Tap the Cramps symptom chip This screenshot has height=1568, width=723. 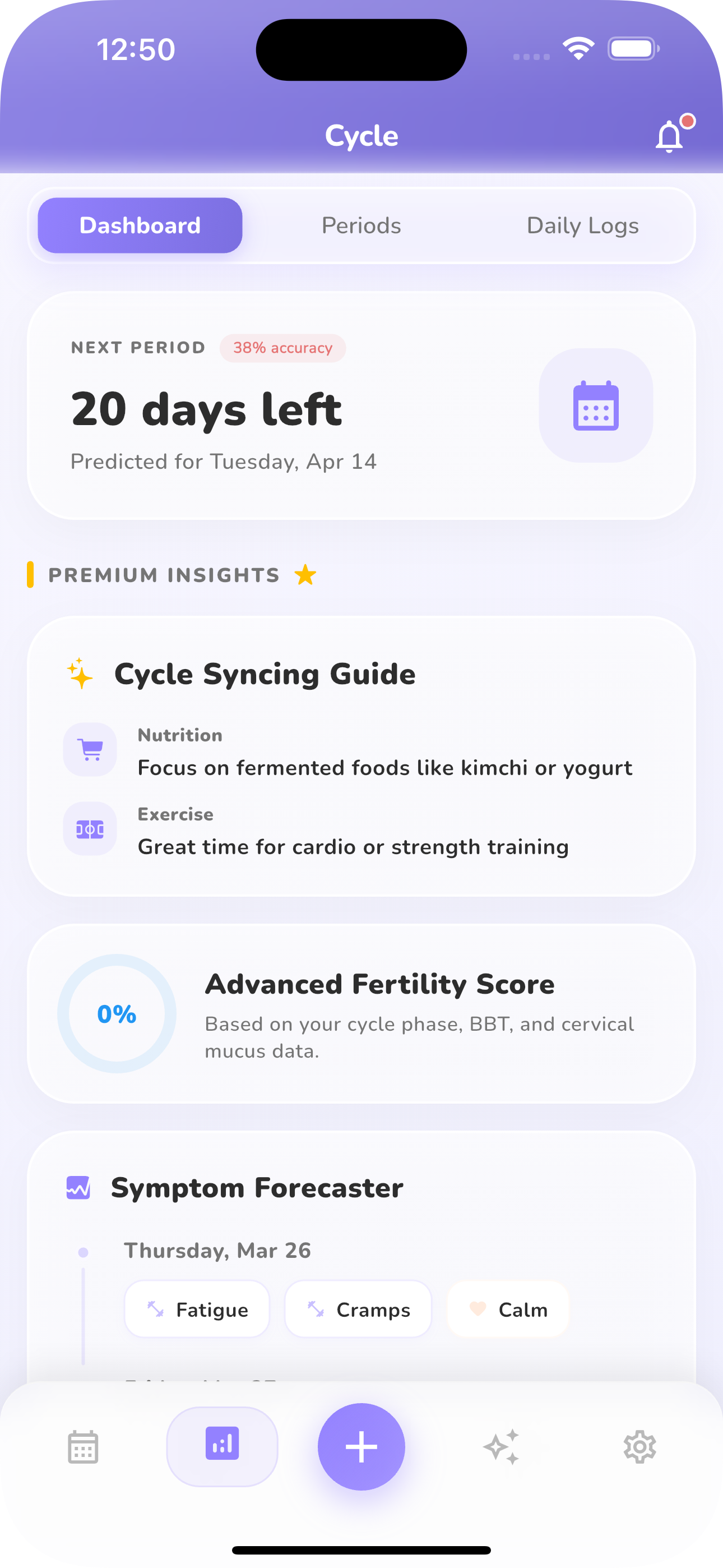[359, 1309]
